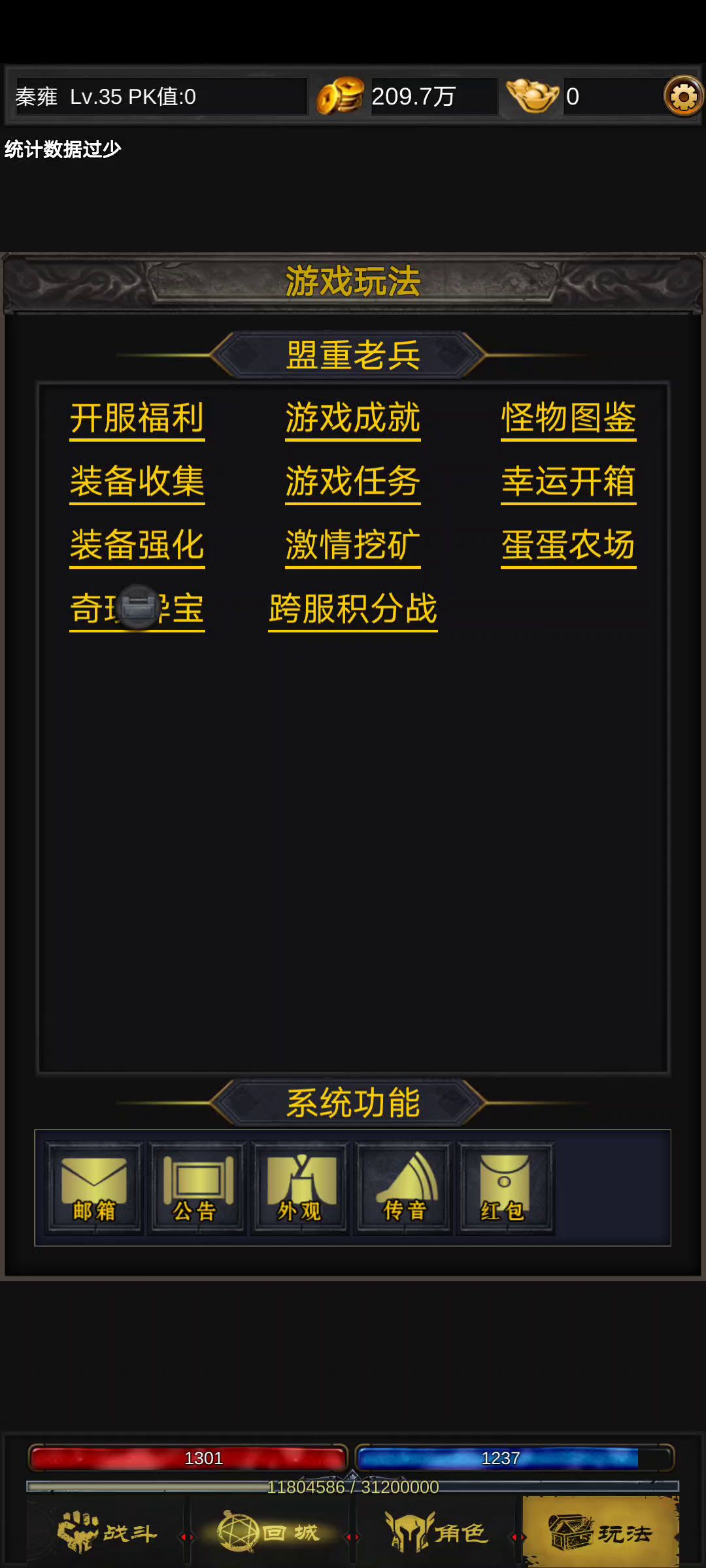Switch to the 角色 character tab

click(437, 1532)
